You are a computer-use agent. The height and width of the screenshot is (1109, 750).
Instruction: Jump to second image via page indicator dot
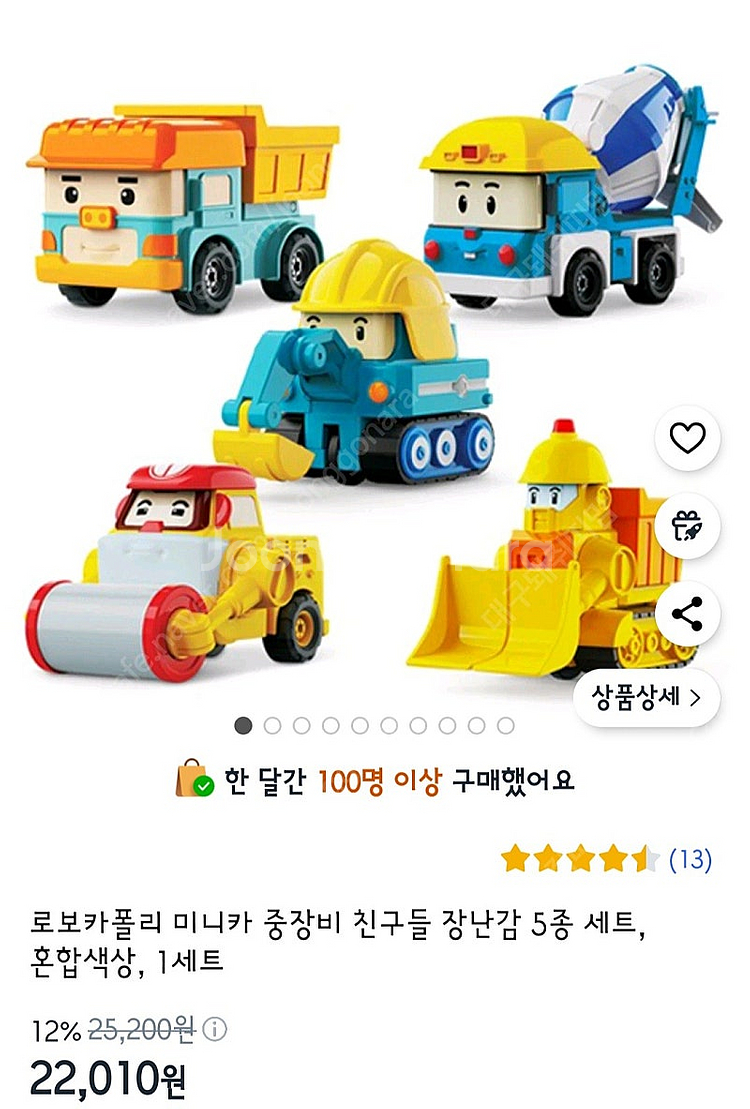coord(272,726)
